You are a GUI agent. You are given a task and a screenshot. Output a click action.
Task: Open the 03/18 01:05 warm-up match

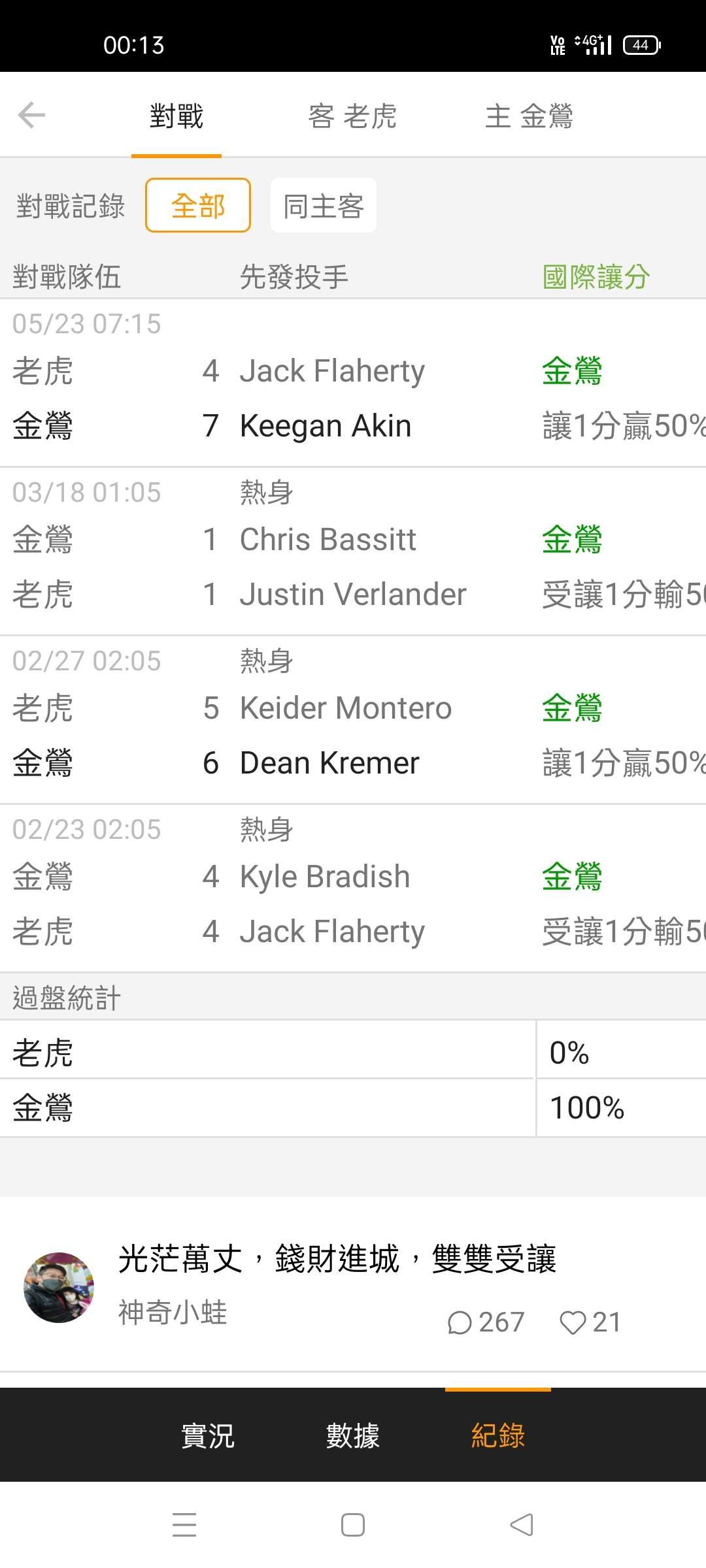(x=353, y=551)
